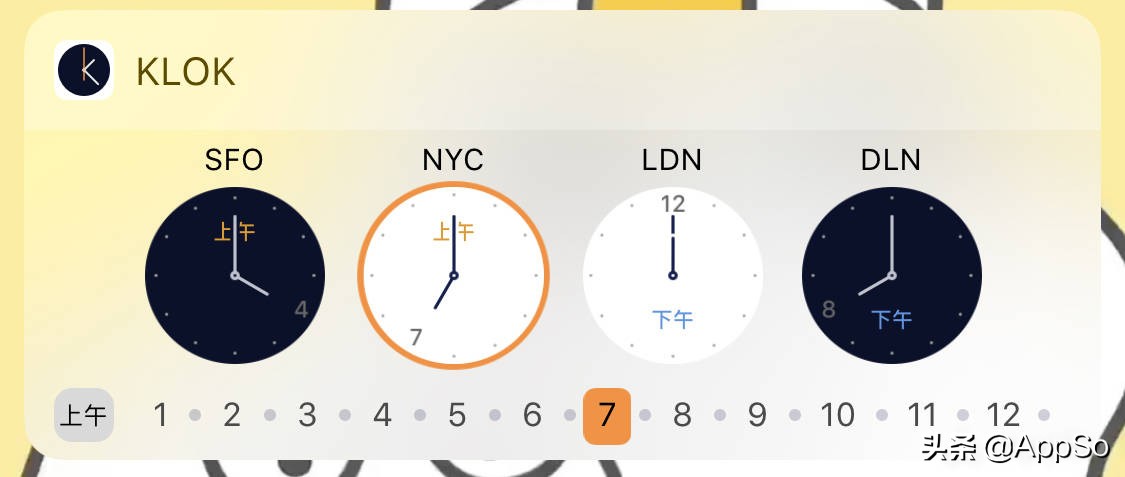Image resolution: width=1125 pixels, height=477 pixels.
Task: Tap the LDN clock
Action: [x=672, y=275]
